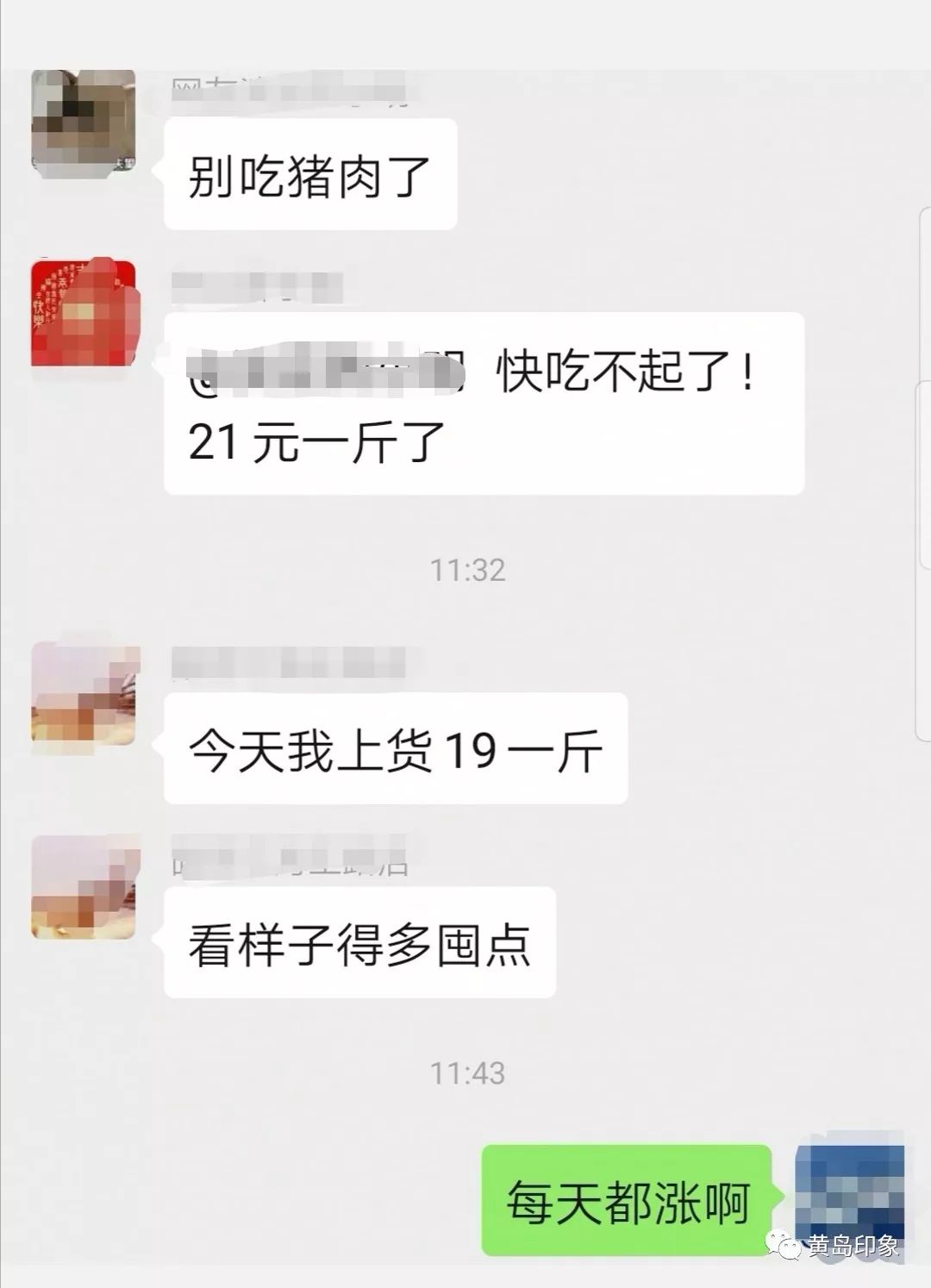This screenshot has width=931, height=1288.
Task: Open avatar beside 看样子得多囤点 message
Action: coord(84,888)
